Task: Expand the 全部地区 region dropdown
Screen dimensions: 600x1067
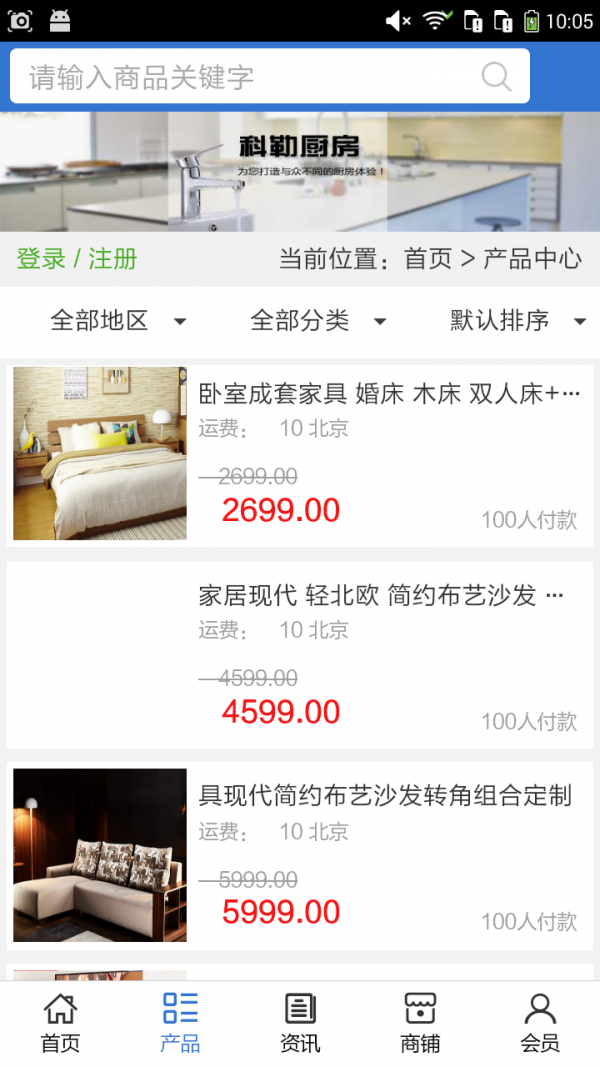Action: pos(118,321)
